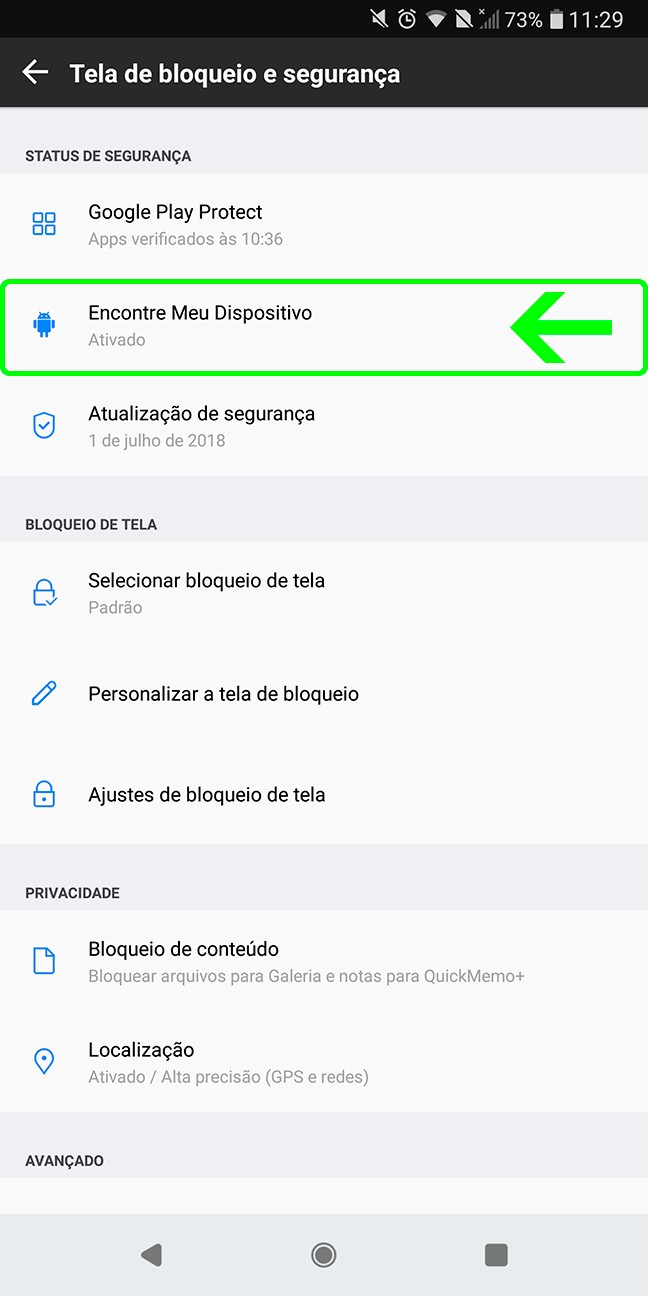
Task: Open Google Play Protect
Action: [324, 224]
